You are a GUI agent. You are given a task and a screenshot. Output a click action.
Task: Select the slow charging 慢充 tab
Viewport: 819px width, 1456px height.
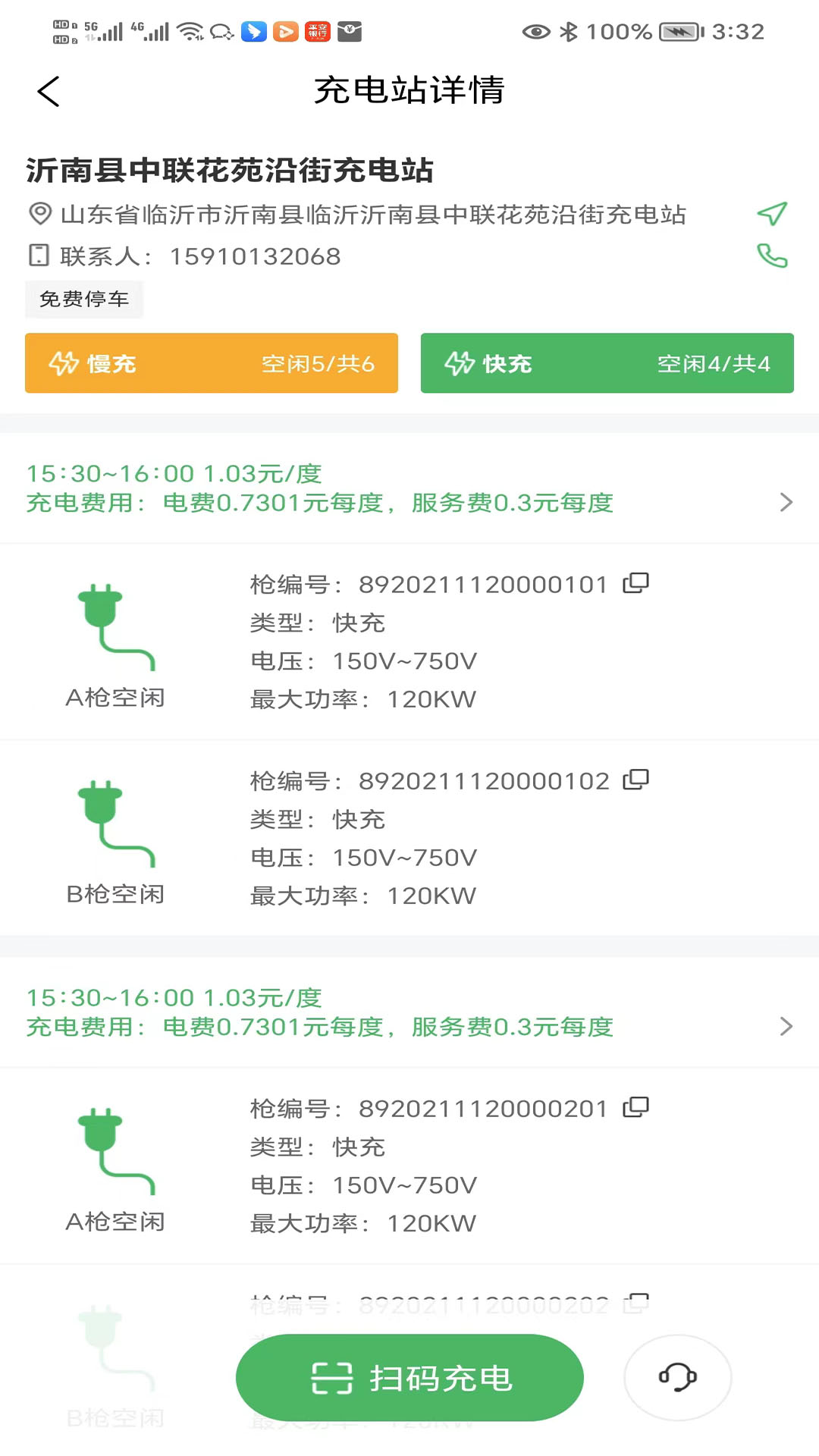[212, 363]
